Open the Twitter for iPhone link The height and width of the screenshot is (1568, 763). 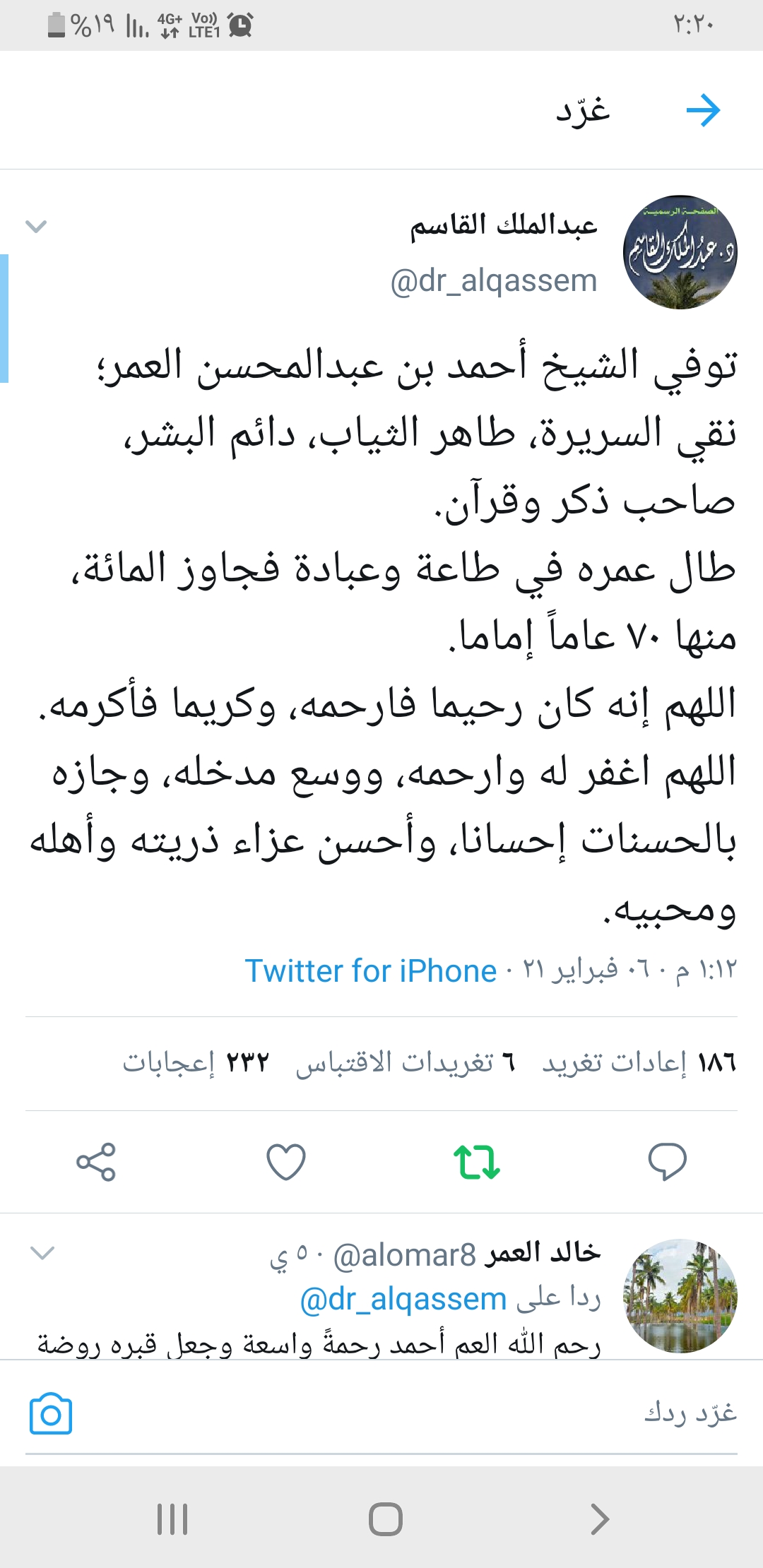pyautogui.click(x=370, y=971)
